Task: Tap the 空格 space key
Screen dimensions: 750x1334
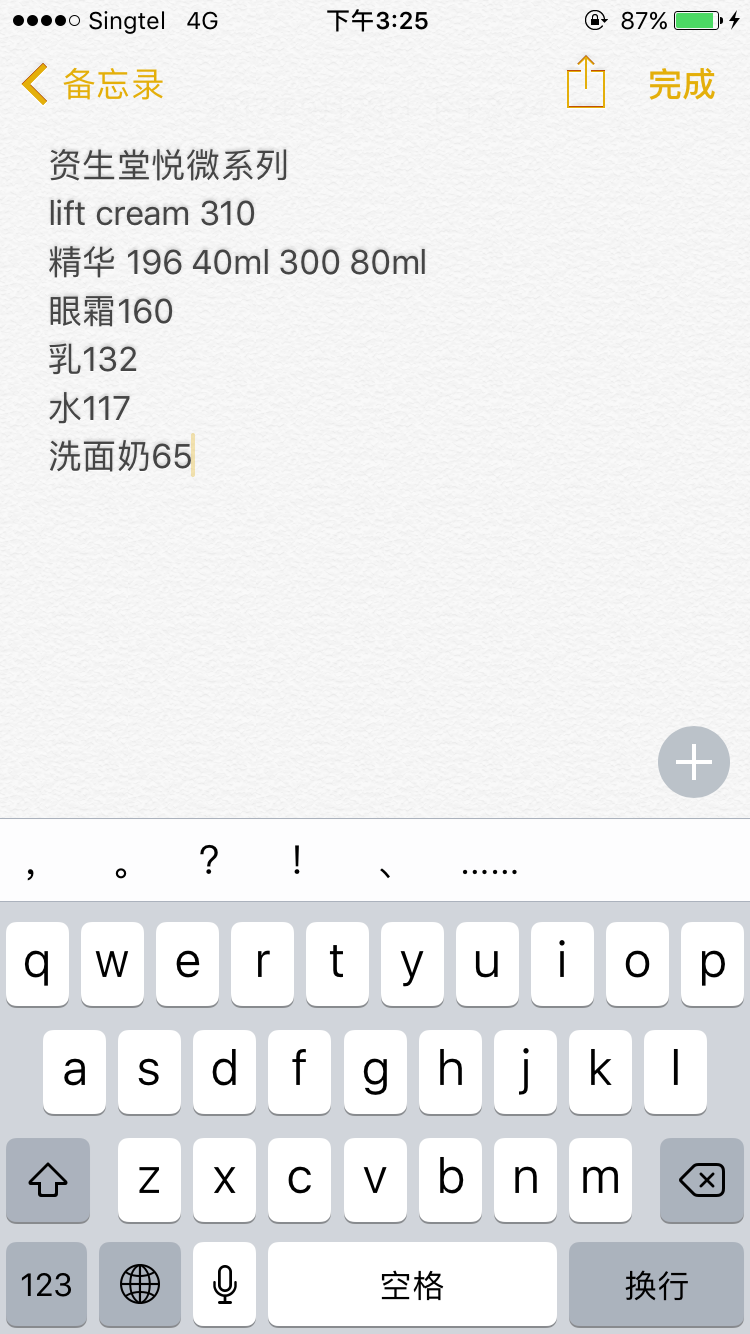Action: coord(412,1285)
